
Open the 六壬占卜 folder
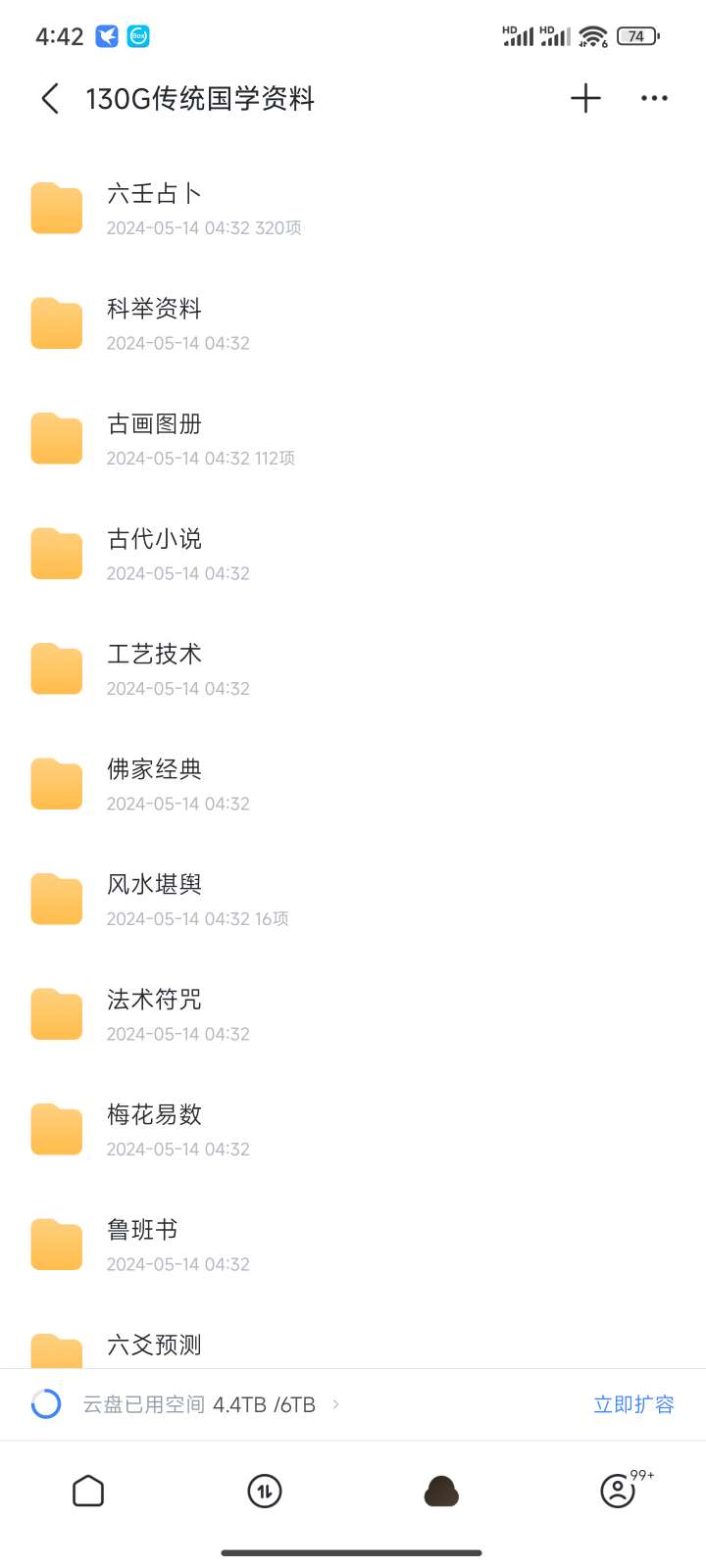(x=353, y=209)
